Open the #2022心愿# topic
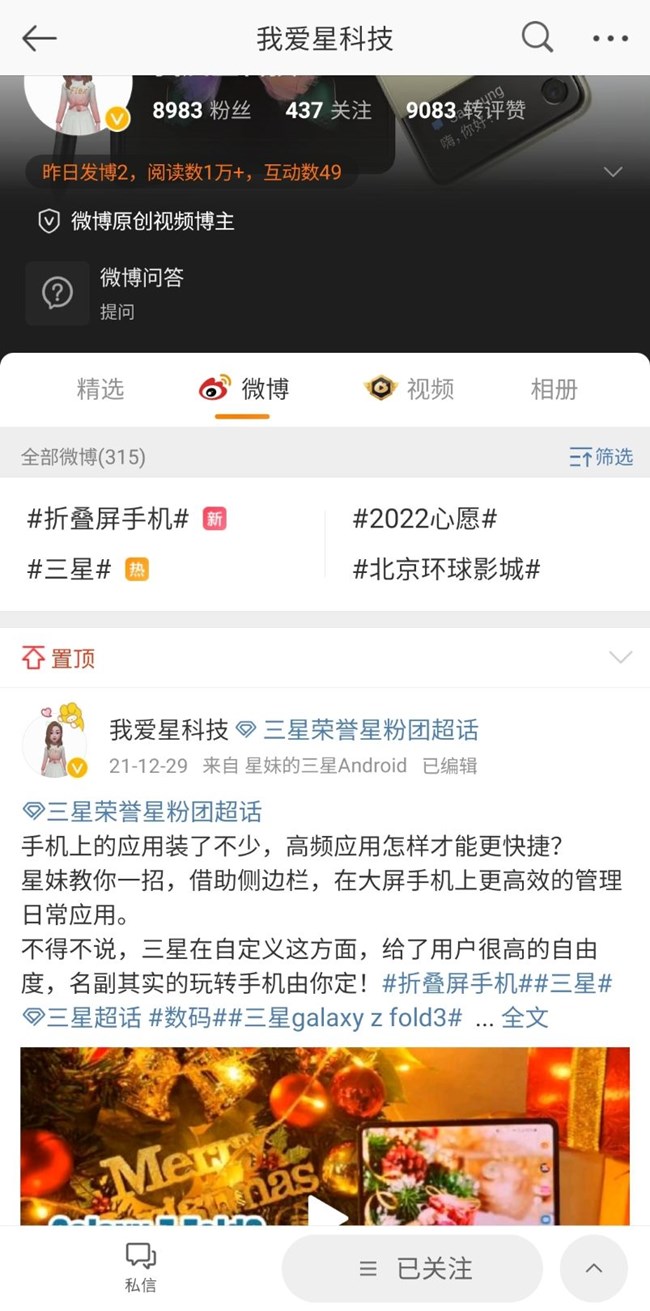The image size is (650, 1311). (x=425, y=519)
